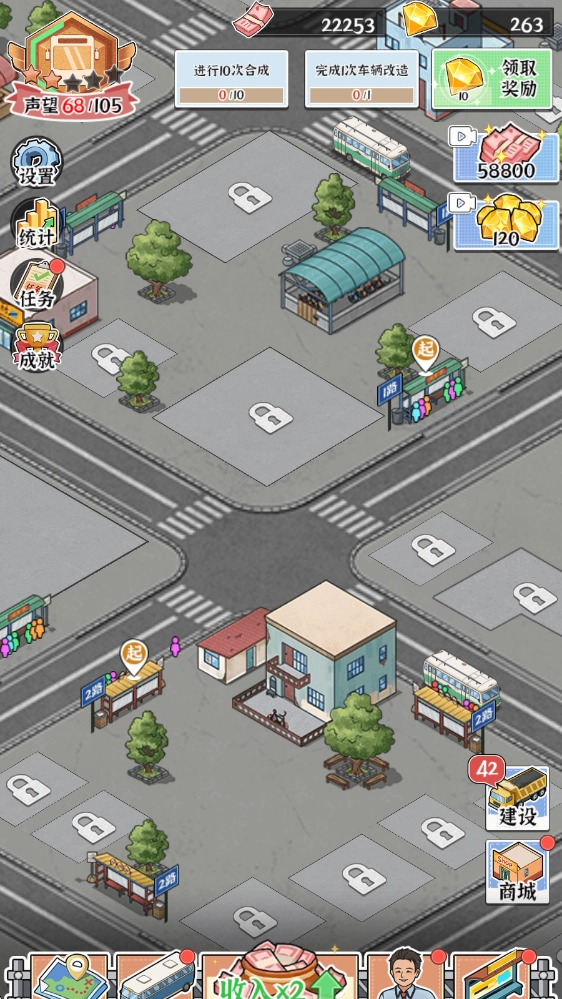View the 成就 achievements trophy
562x999 pixels.
click(38, 346)
